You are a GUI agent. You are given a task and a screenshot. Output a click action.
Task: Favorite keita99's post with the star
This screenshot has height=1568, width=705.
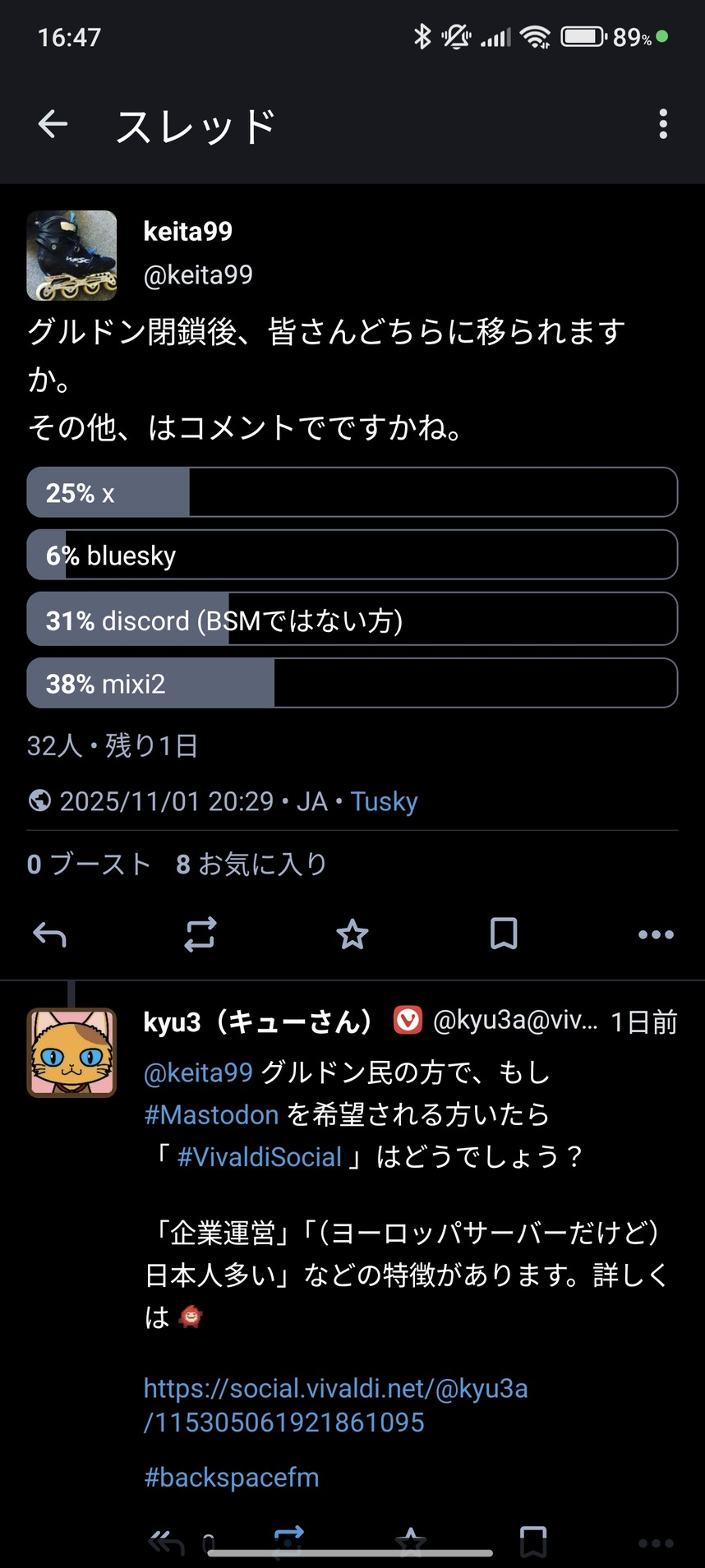tap(352, 934)
